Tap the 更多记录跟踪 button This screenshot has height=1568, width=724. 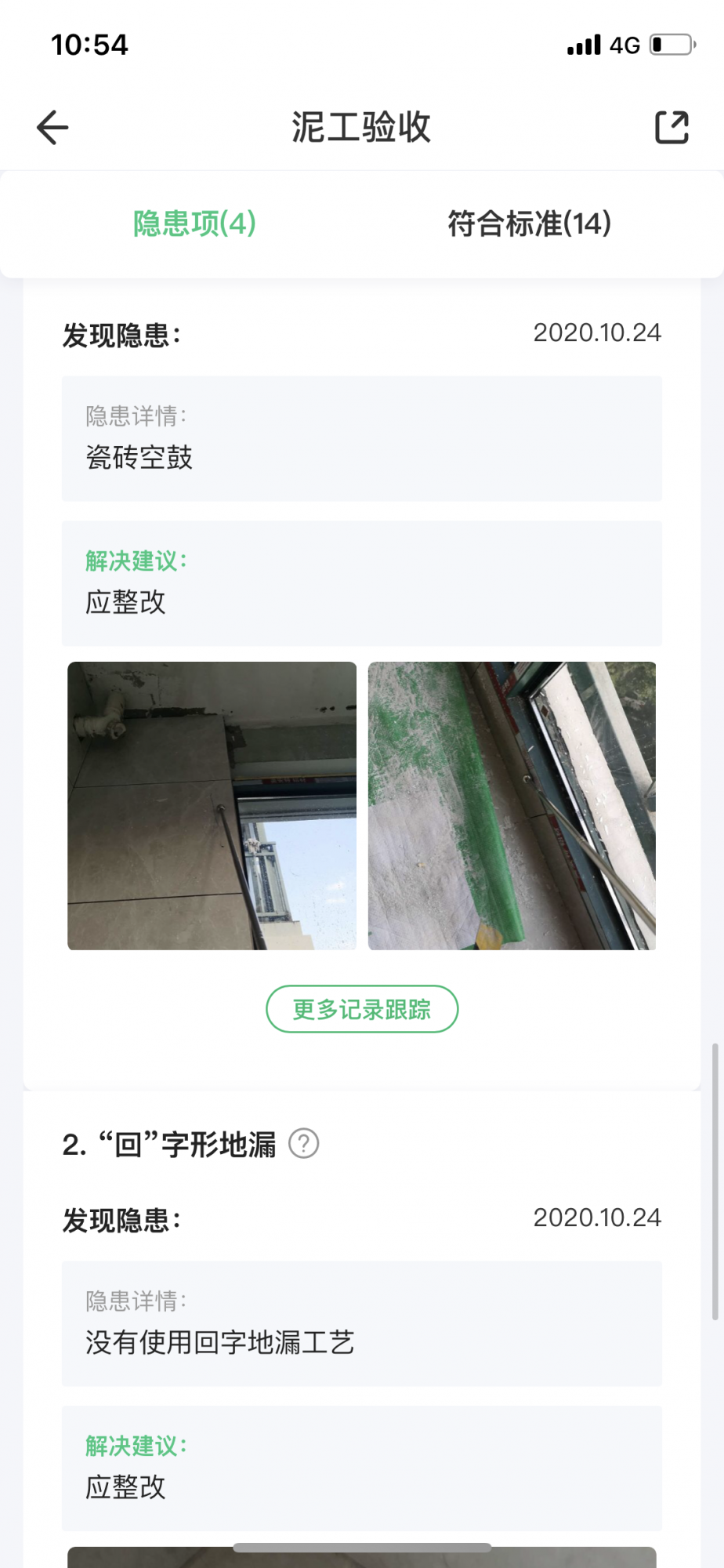[362, 1009]
